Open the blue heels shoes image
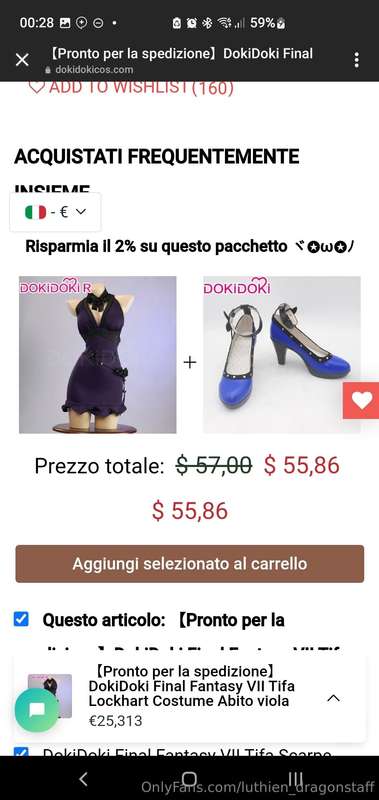This screenshot has height=800, width=379. [x=282, y=355]
